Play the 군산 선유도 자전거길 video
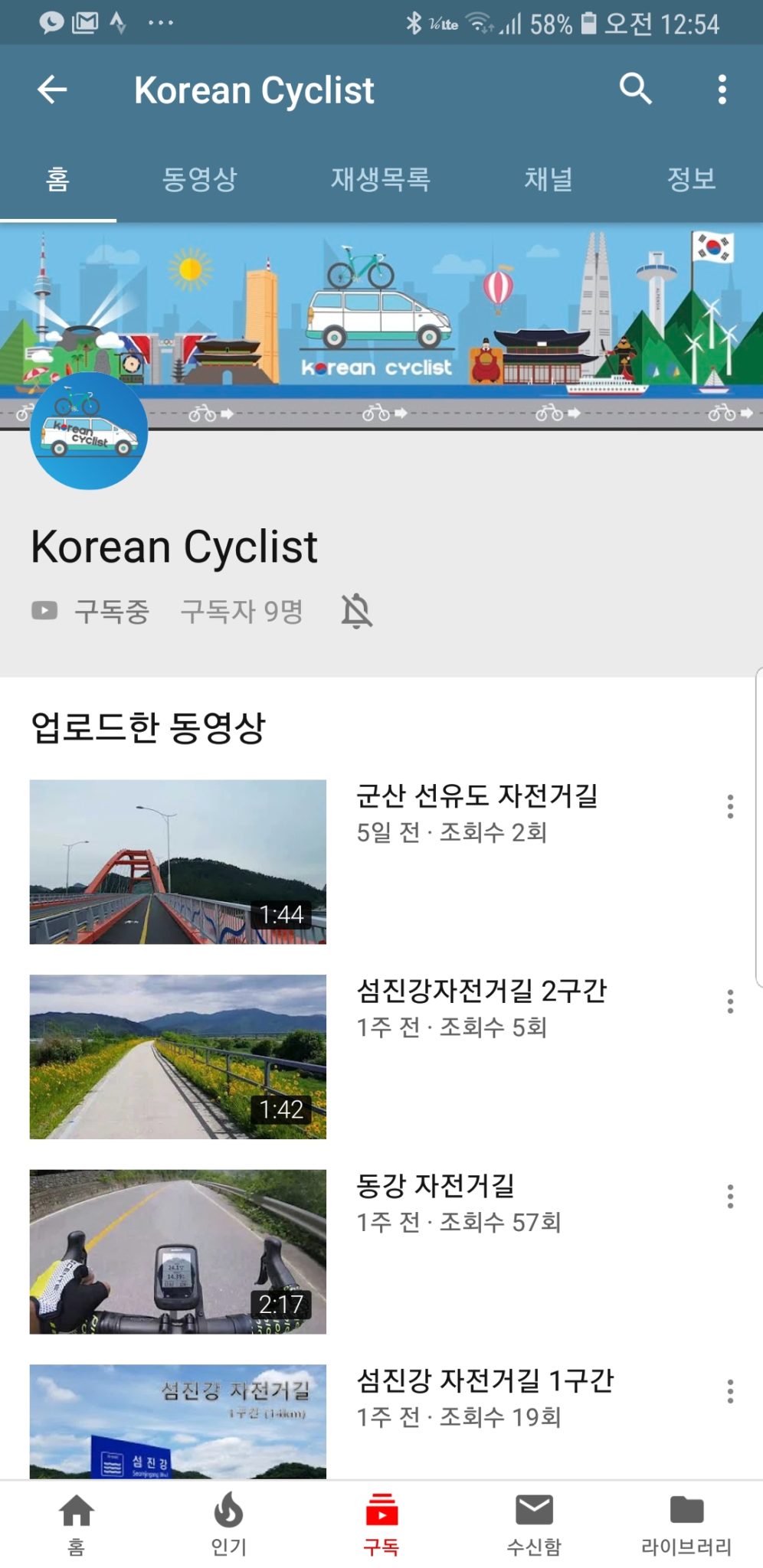The height and width of the screenshot is (1568, 763). 178,861
